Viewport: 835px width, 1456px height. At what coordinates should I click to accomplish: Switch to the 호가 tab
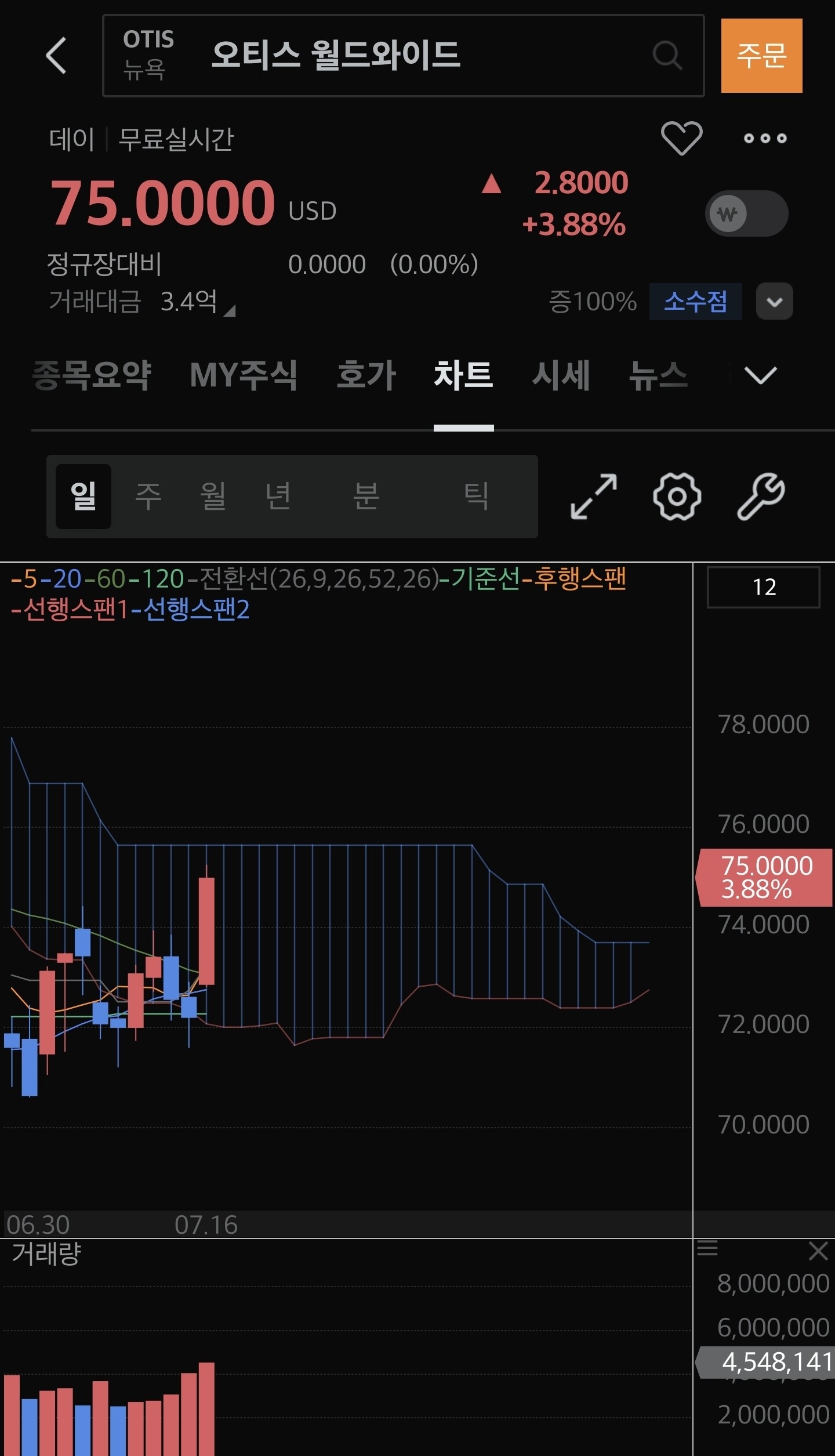pyautogui.click(x=366, y=375)
